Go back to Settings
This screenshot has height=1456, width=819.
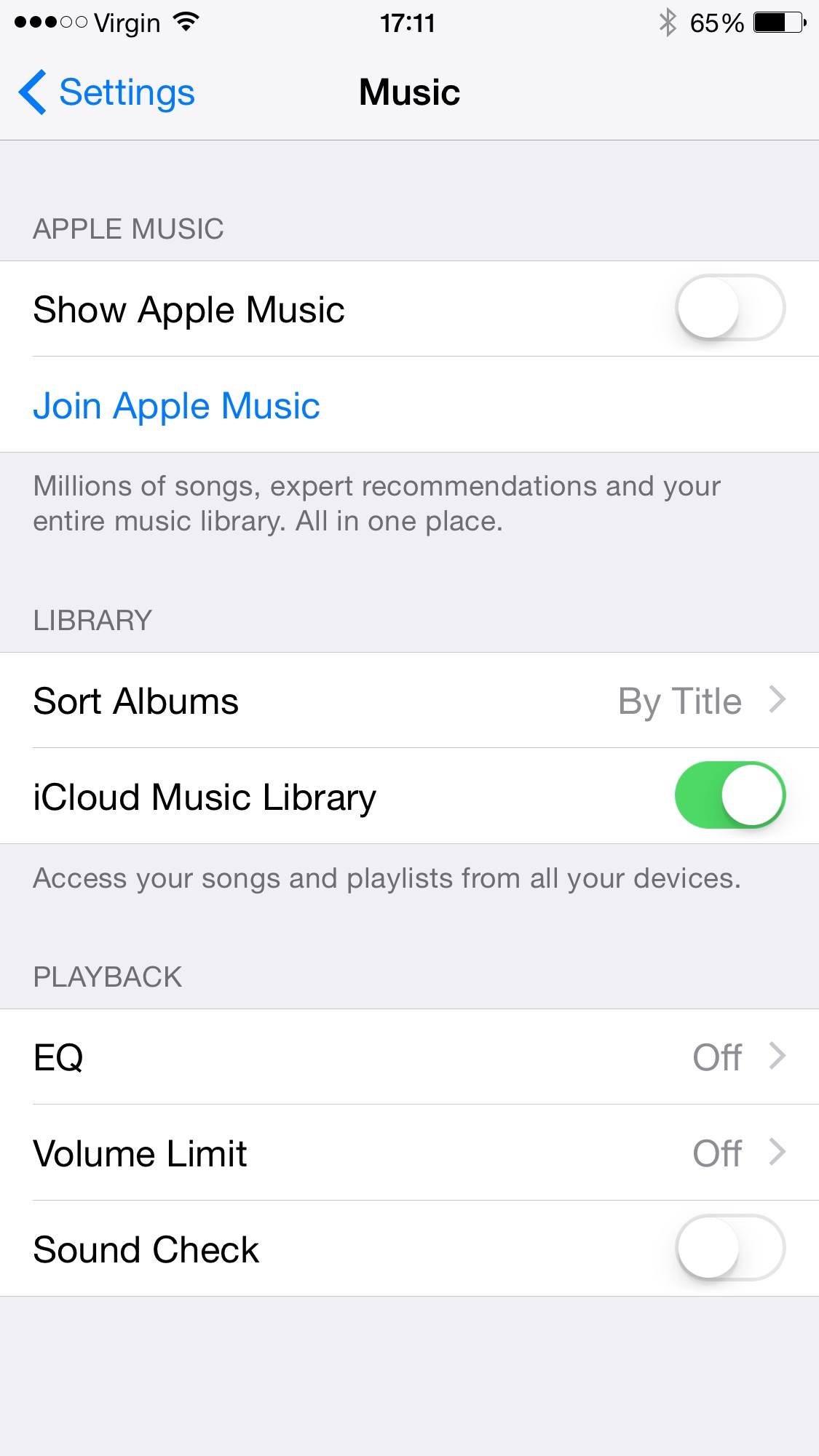[x=108, y=93]
